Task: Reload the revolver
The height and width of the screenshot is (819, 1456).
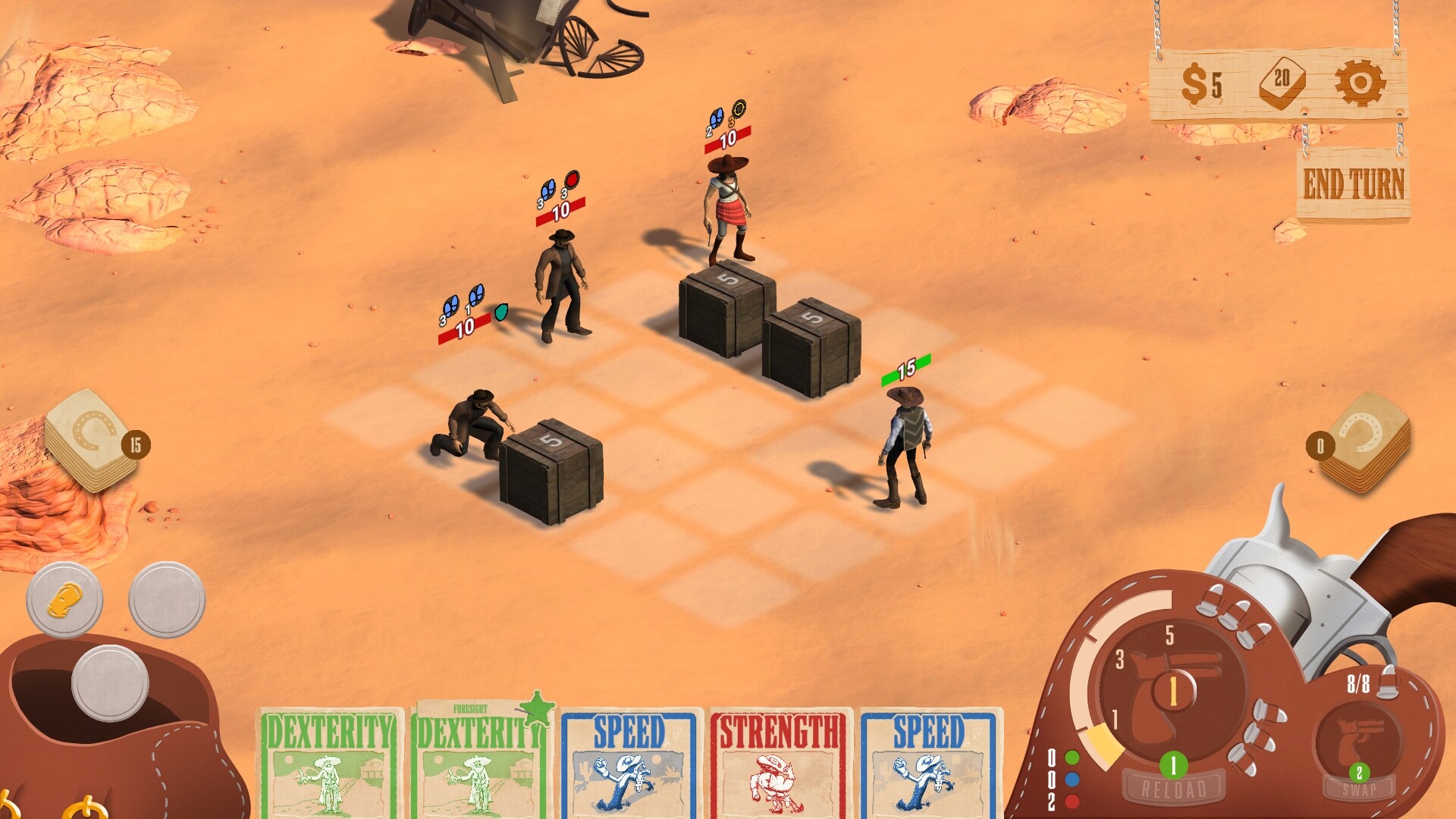Action: coord(1173,788)
